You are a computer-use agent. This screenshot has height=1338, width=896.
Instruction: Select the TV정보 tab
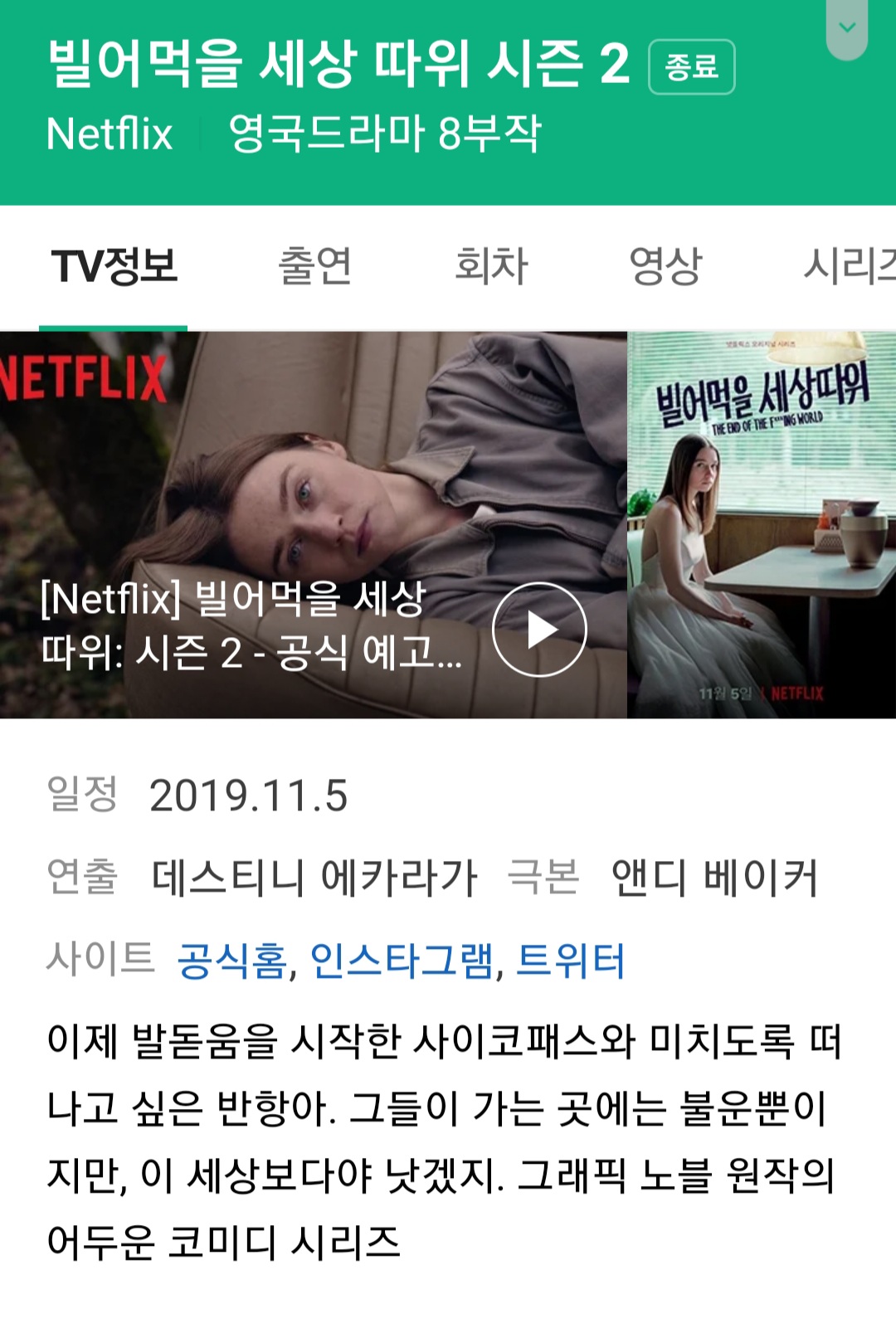click(114, 266)
